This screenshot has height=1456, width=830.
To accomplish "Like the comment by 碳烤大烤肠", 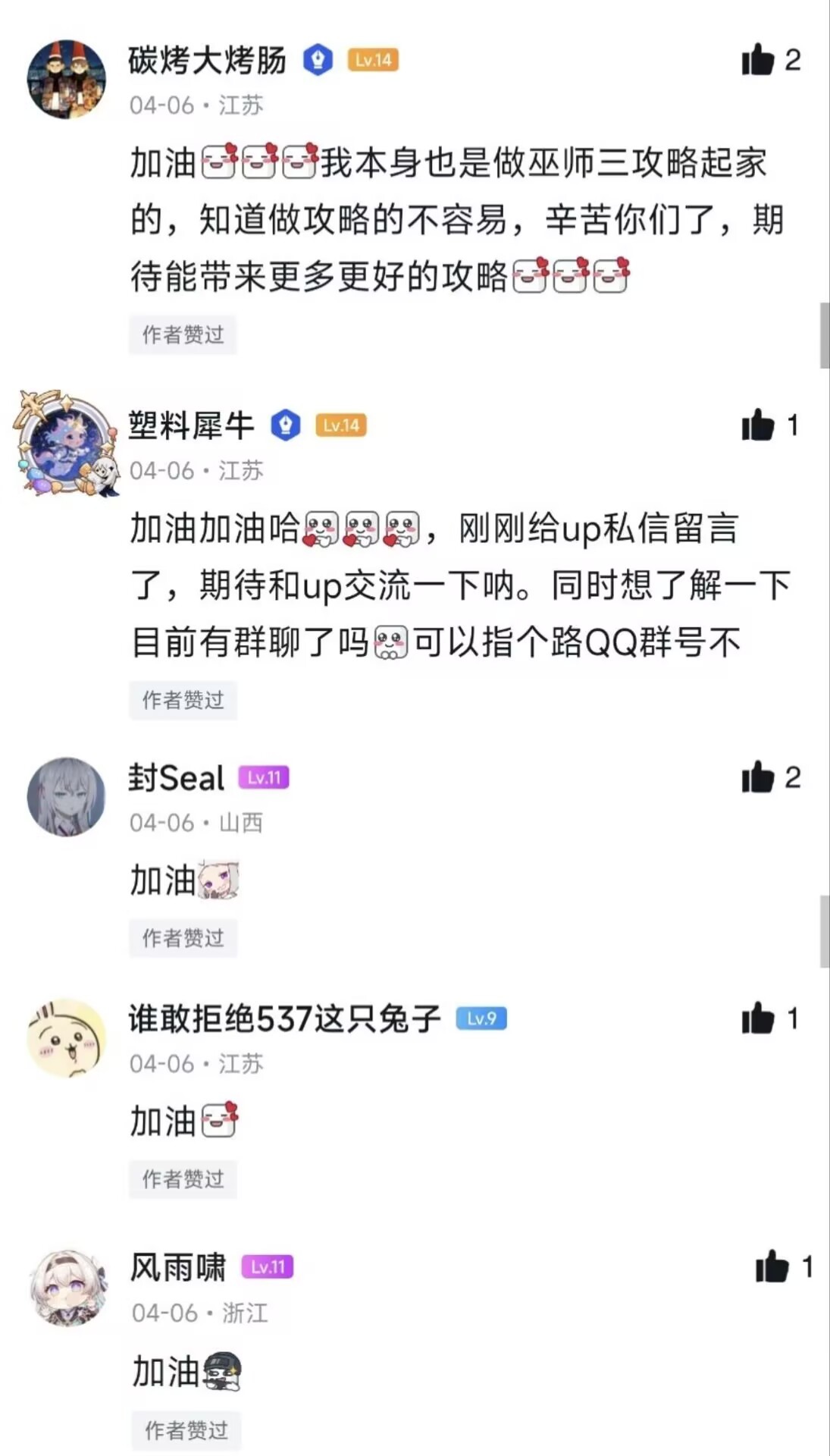I will pos(757,60).
